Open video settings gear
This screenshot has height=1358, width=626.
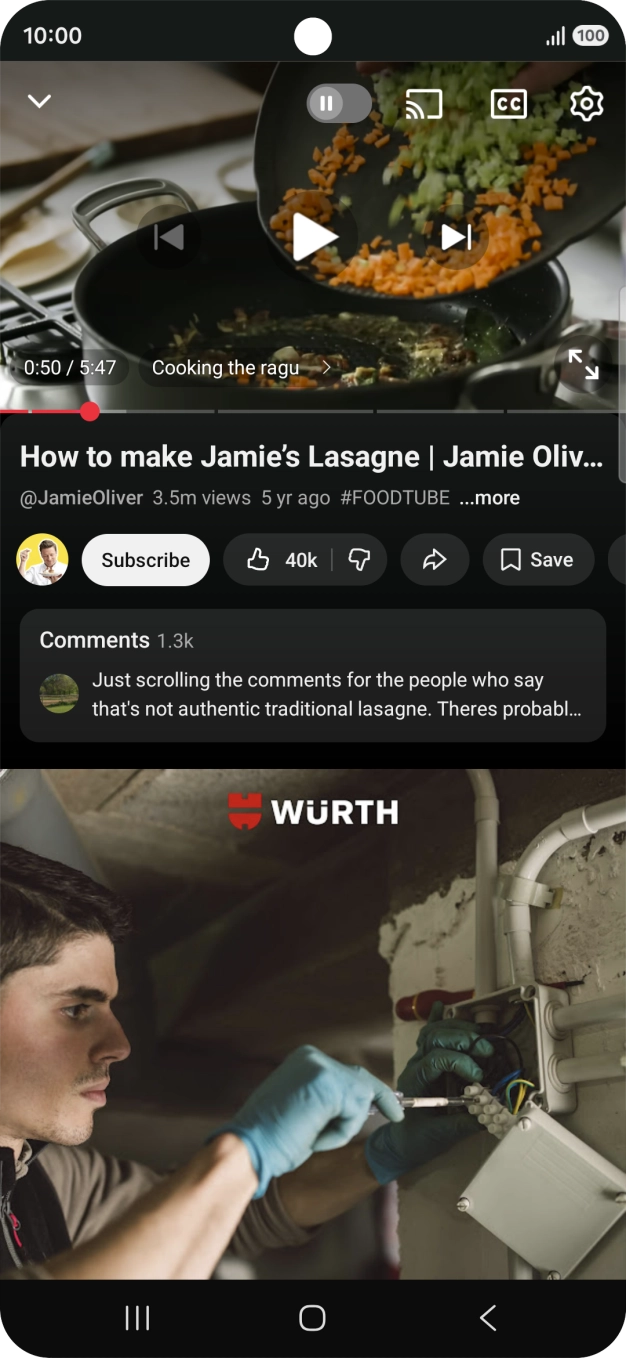point(586,103)
